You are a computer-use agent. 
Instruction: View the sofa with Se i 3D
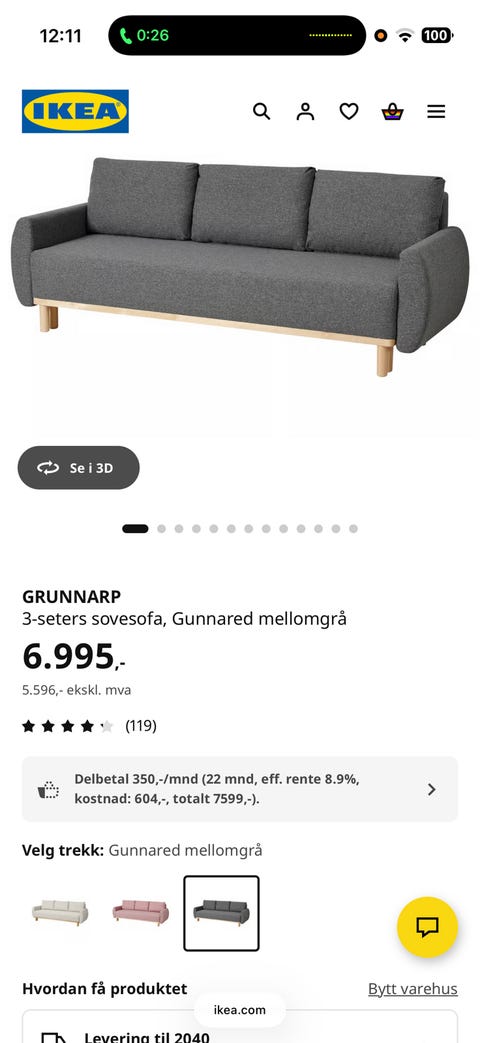(78, 468)
